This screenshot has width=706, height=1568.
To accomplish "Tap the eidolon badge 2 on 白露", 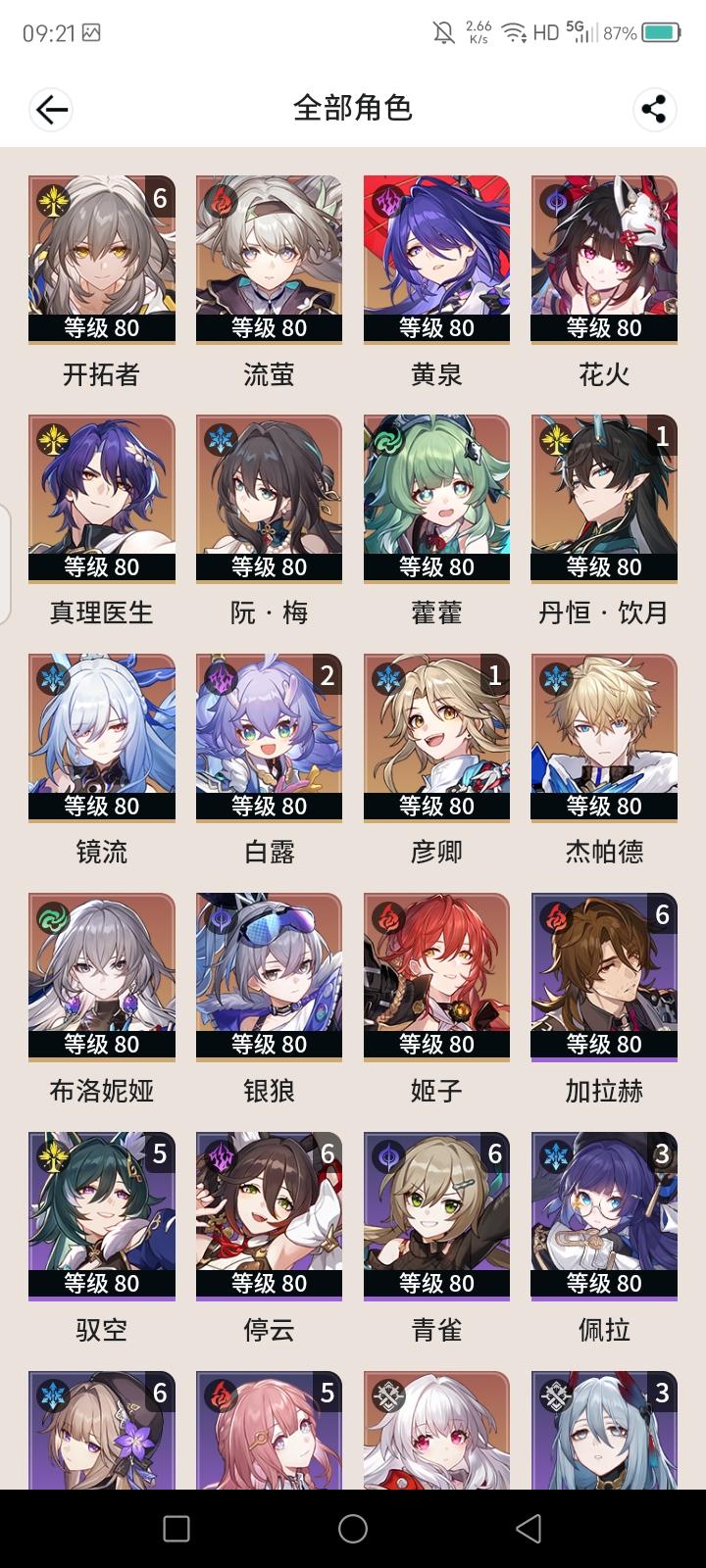I will [x=327, y=677].
